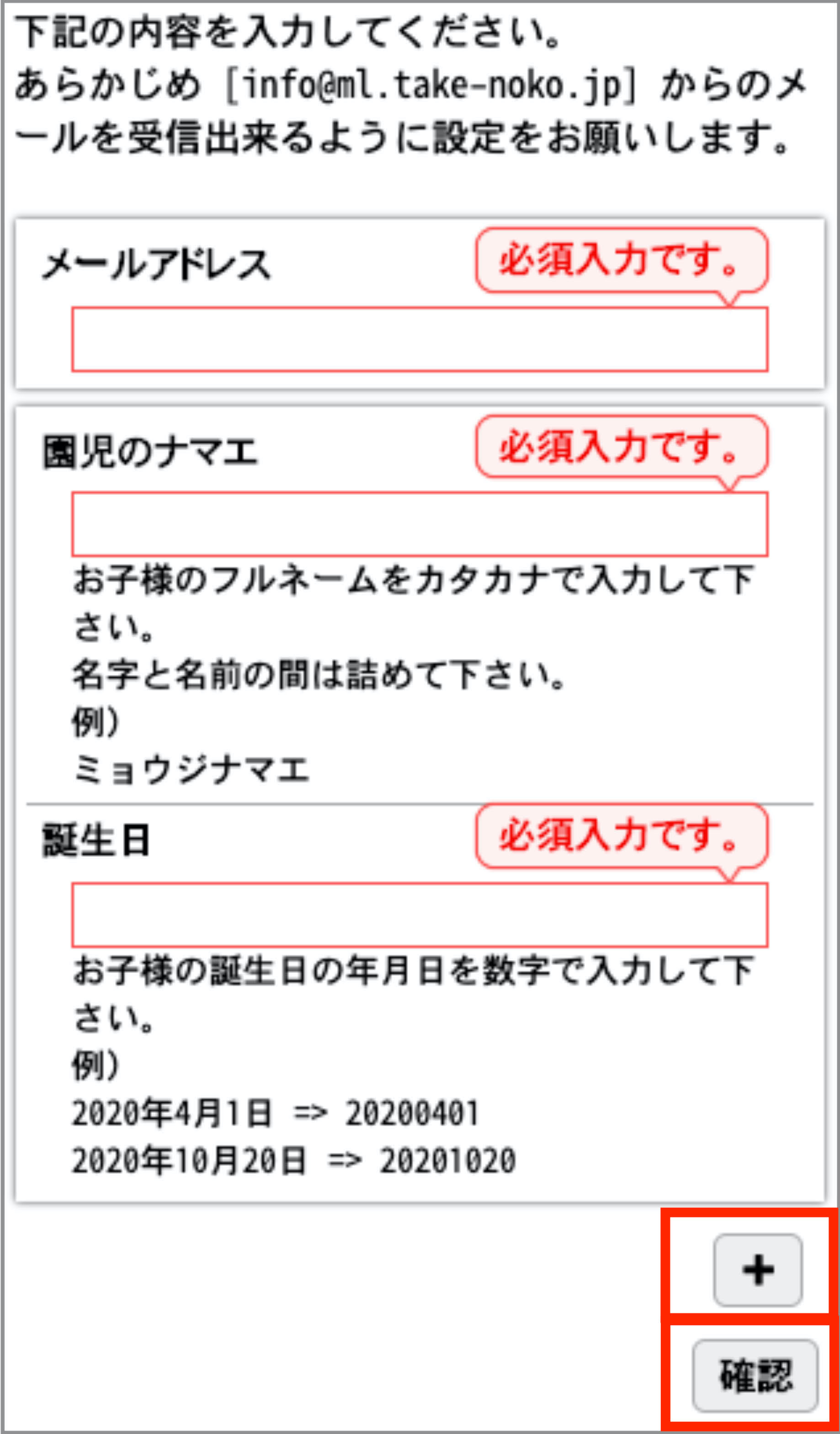Select the 誕生日 input box
The height and width of the screenshot is (1434, 840).
420,915
